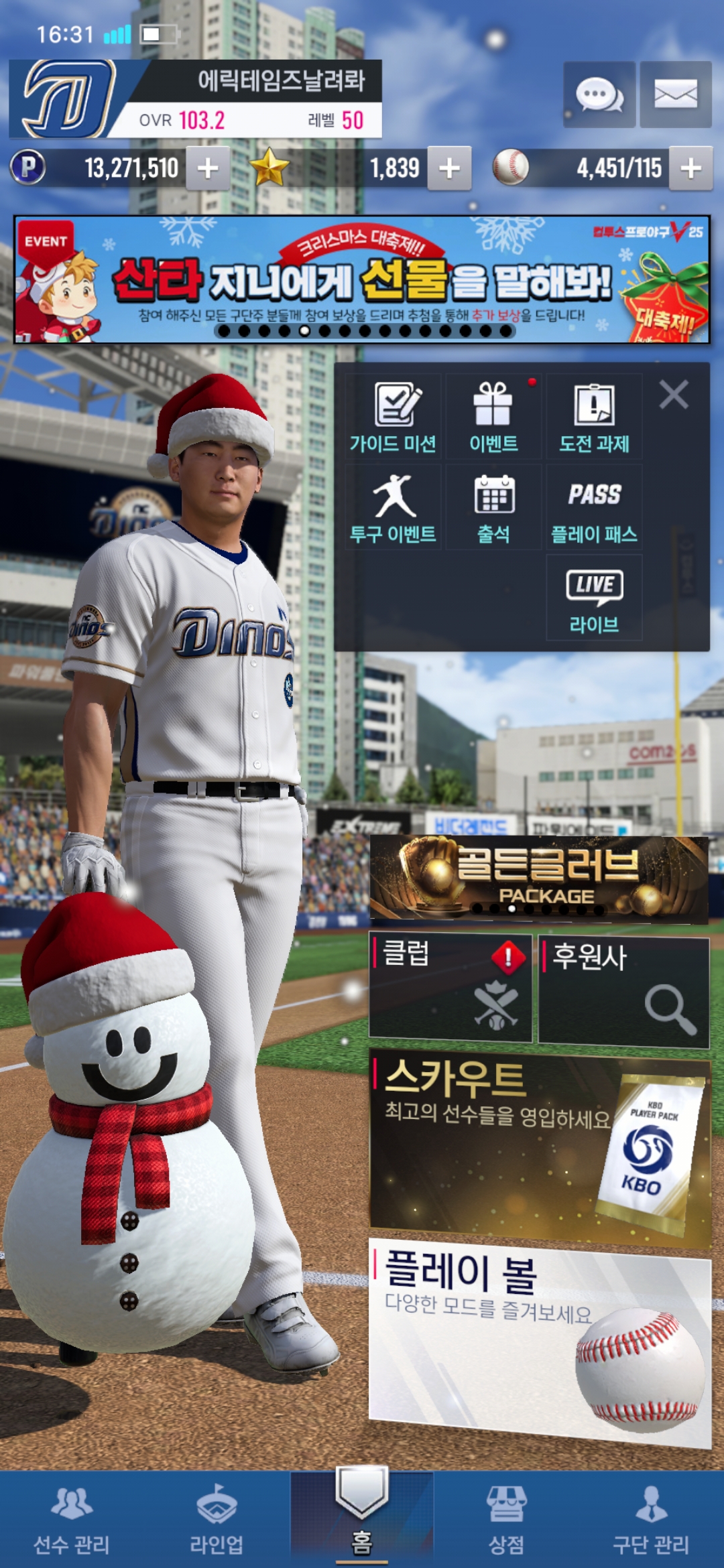
Task: Open 라이브 menu
Action: point(594,598)
